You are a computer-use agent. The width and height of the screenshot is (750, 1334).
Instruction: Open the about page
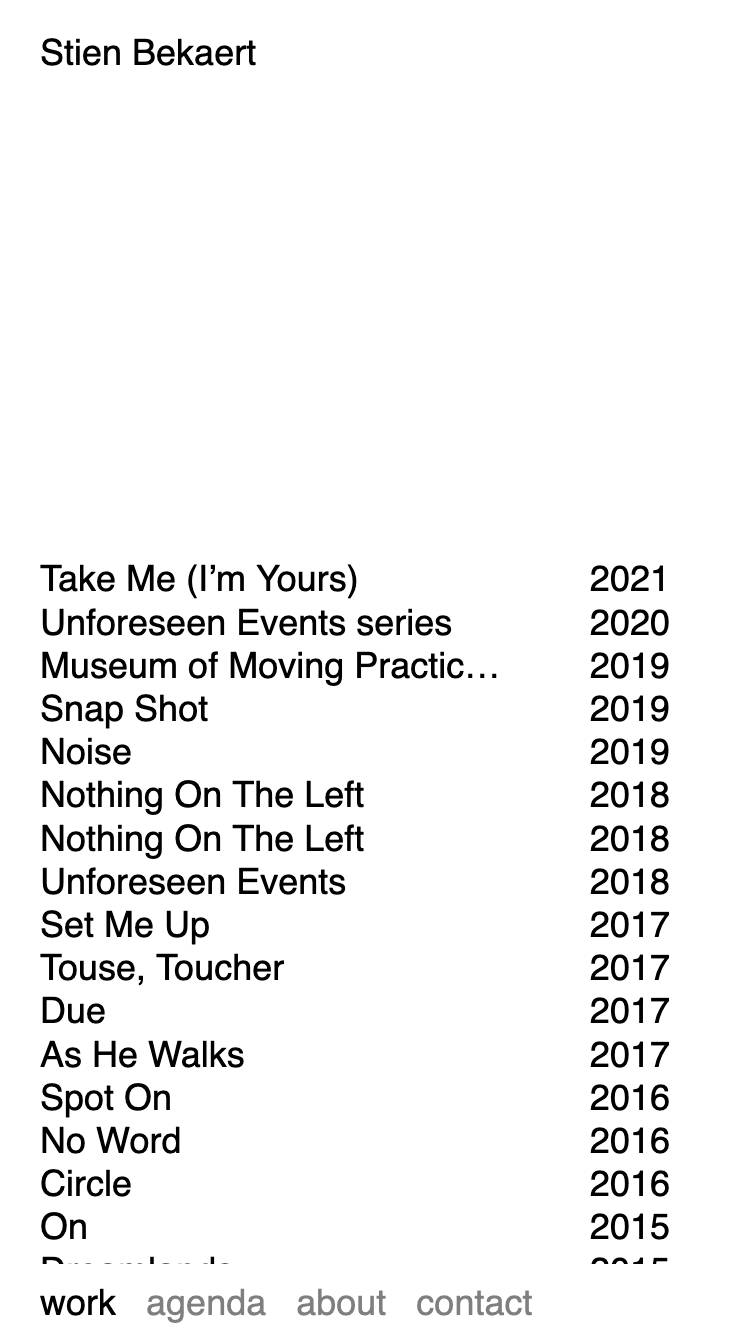point(341,1303)
